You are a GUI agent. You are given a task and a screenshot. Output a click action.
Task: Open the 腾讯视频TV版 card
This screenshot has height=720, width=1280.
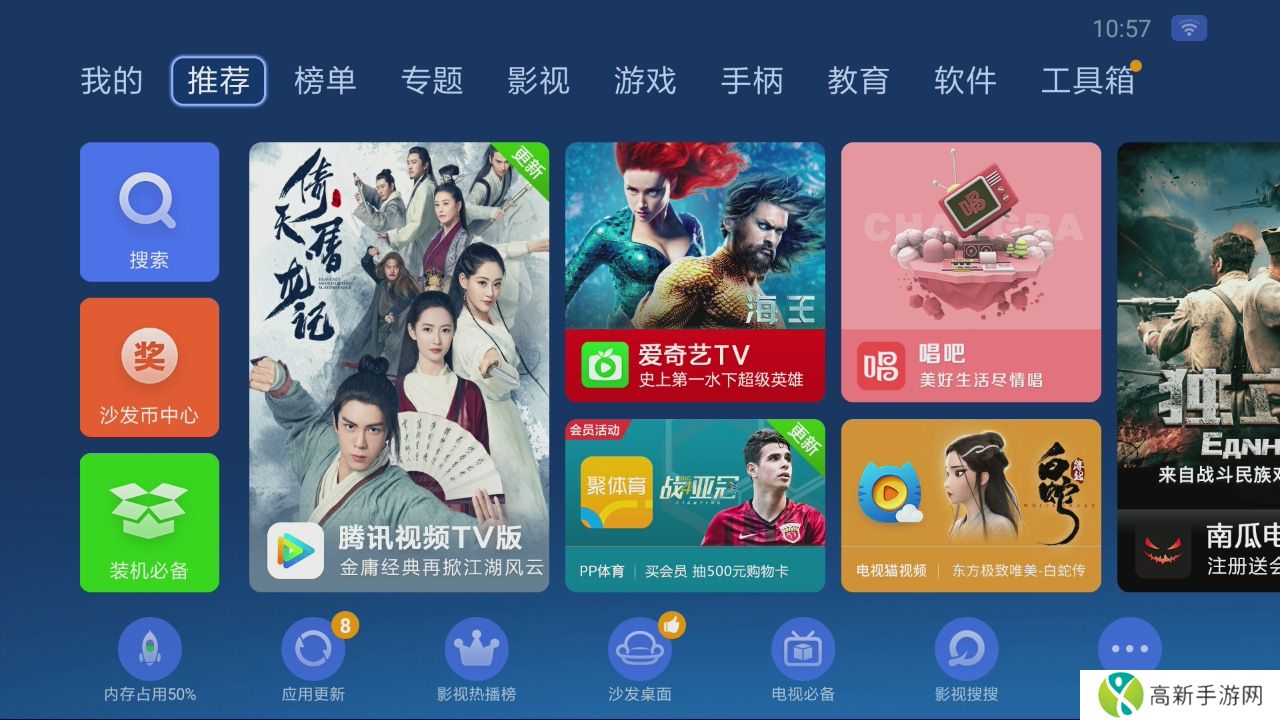(398, 367)
